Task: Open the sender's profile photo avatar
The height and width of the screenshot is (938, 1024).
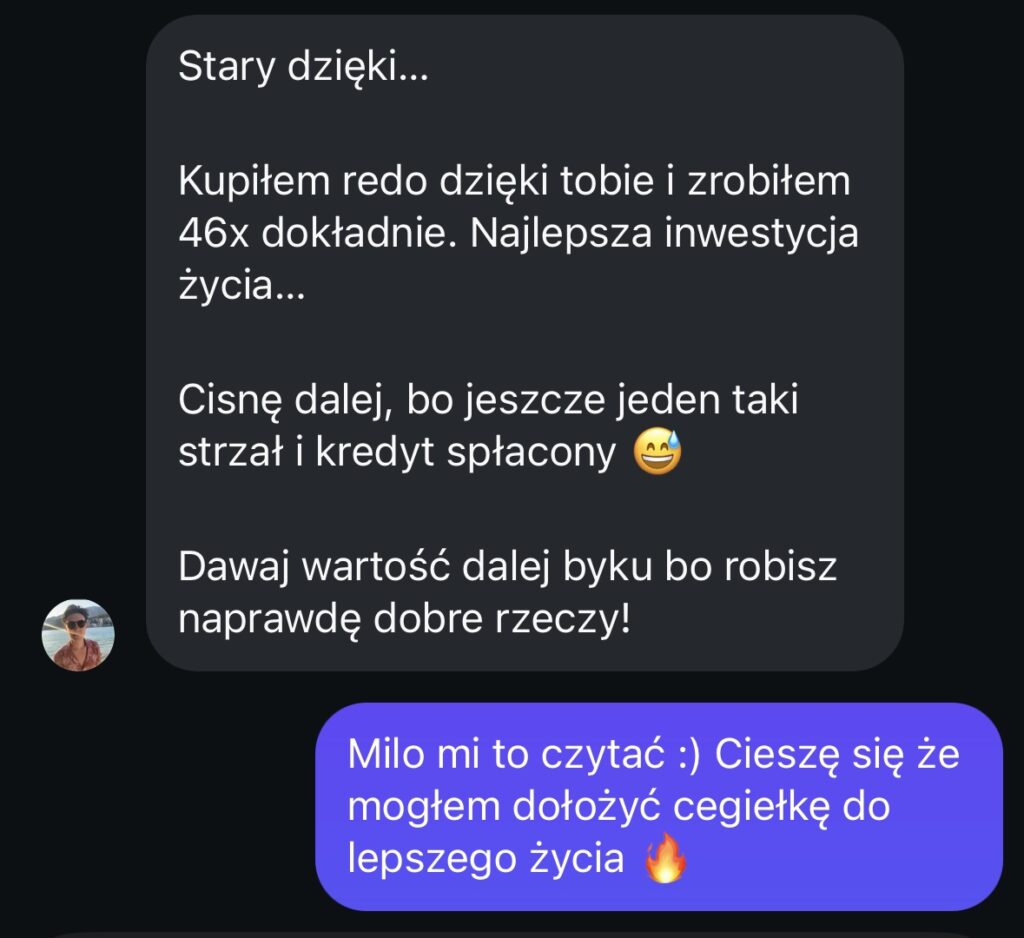Action: pyautogui.click(x=78, y=635)
